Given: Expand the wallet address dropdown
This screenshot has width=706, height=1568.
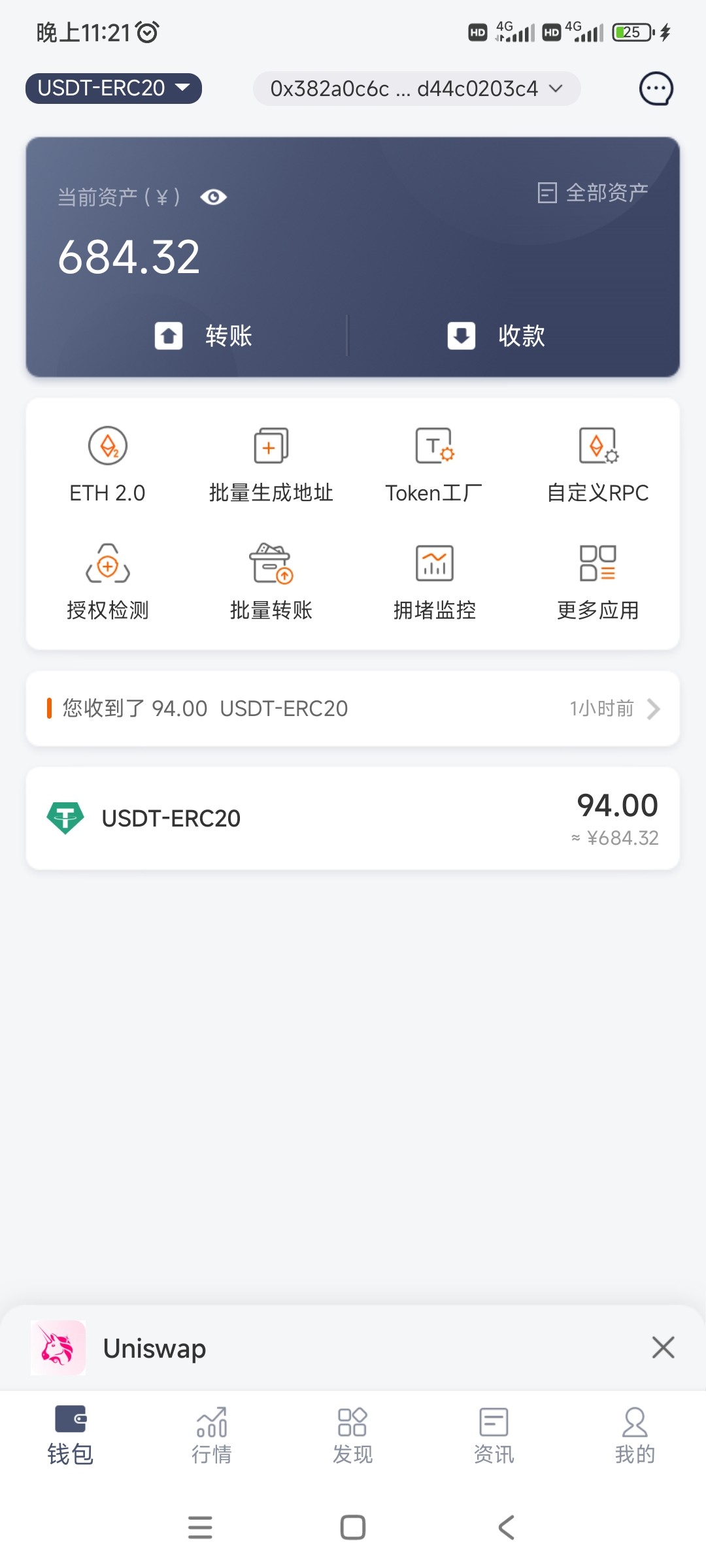Looking at the screenshot, I should point(416,89).
